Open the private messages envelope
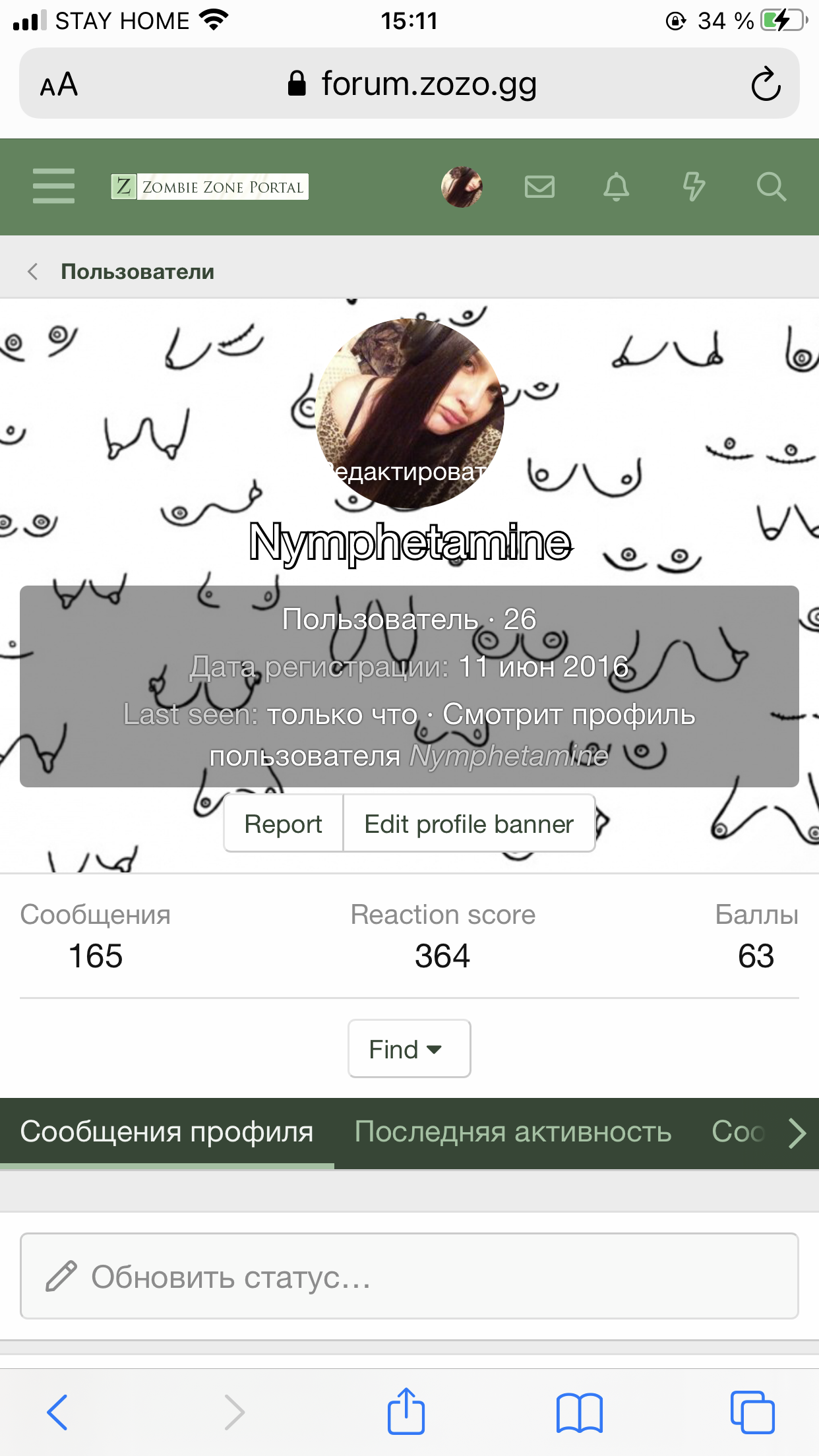 pos(539,187)
